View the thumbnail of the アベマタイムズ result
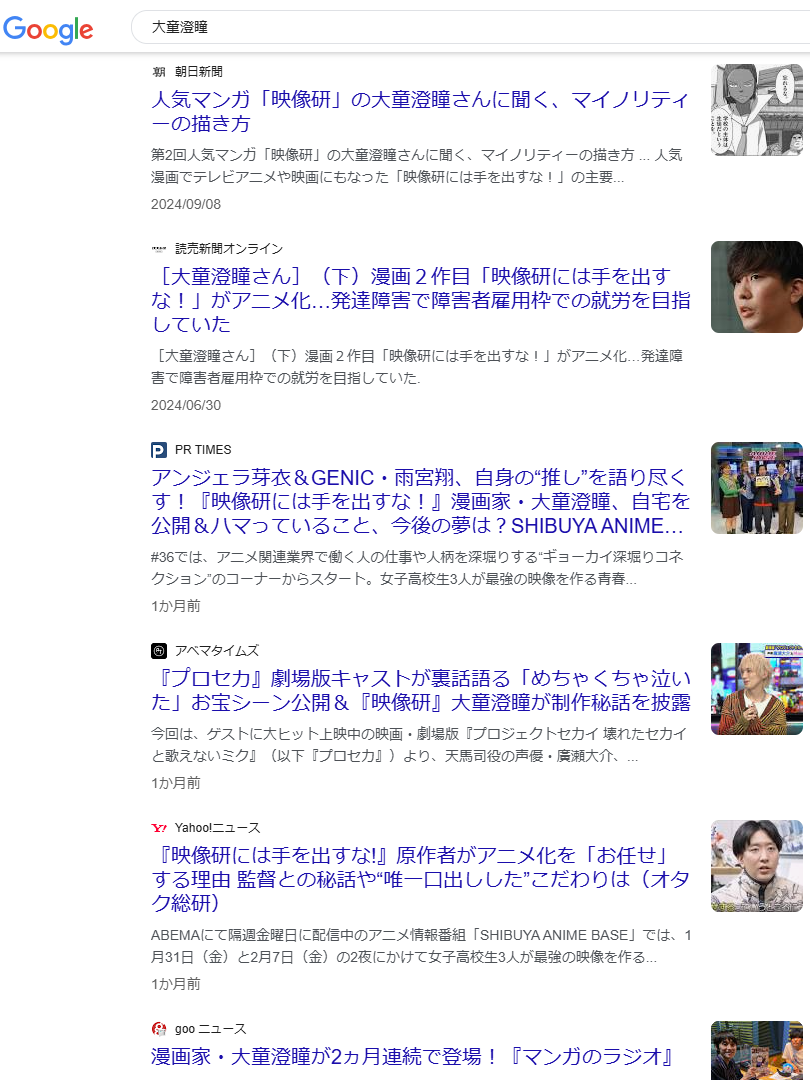The width and height of the screenshot is (810, 1080). click(756, 689)
